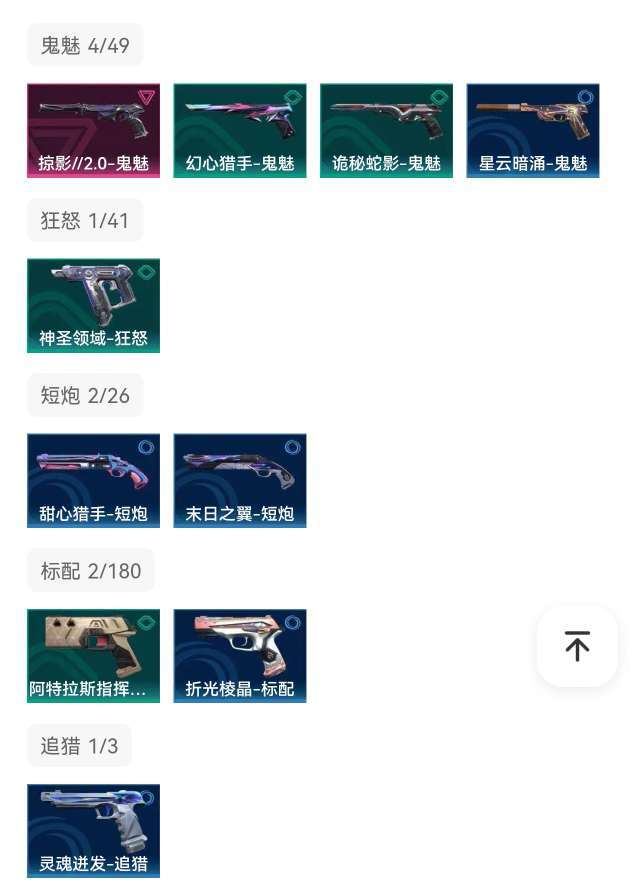The height and width of the screenshot is (890, 630).
Task: Tap the back-to-top arrow button
Action: coord(577,646)
